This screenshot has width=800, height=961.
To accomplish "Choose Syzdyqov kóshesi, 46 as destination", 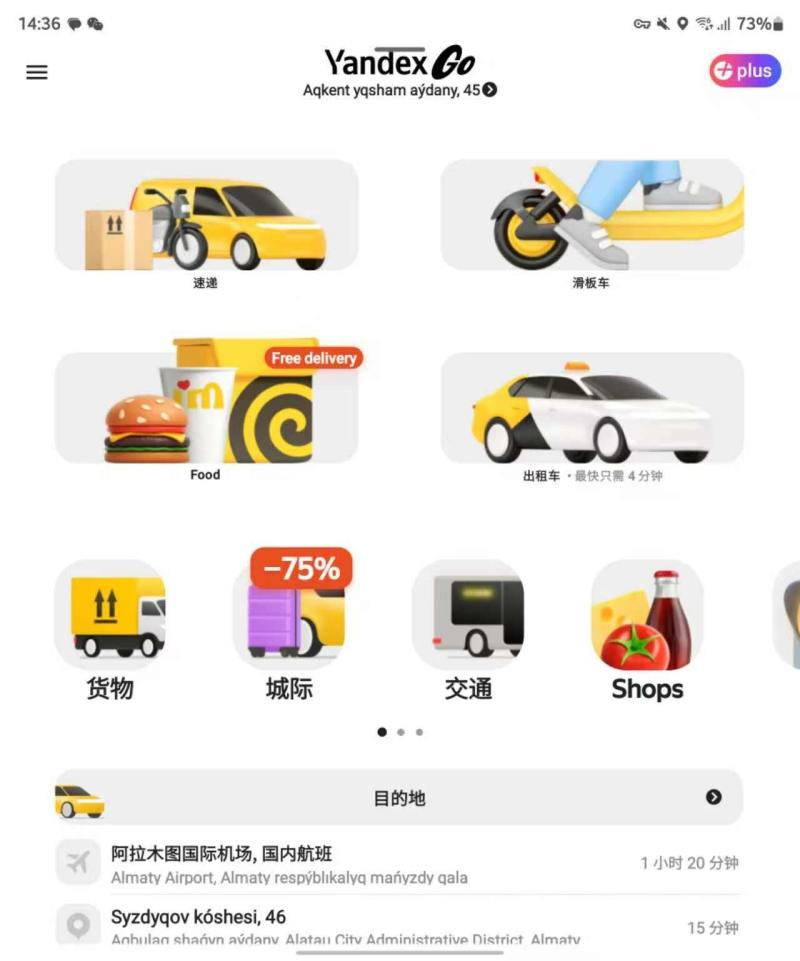I will 399,926.
